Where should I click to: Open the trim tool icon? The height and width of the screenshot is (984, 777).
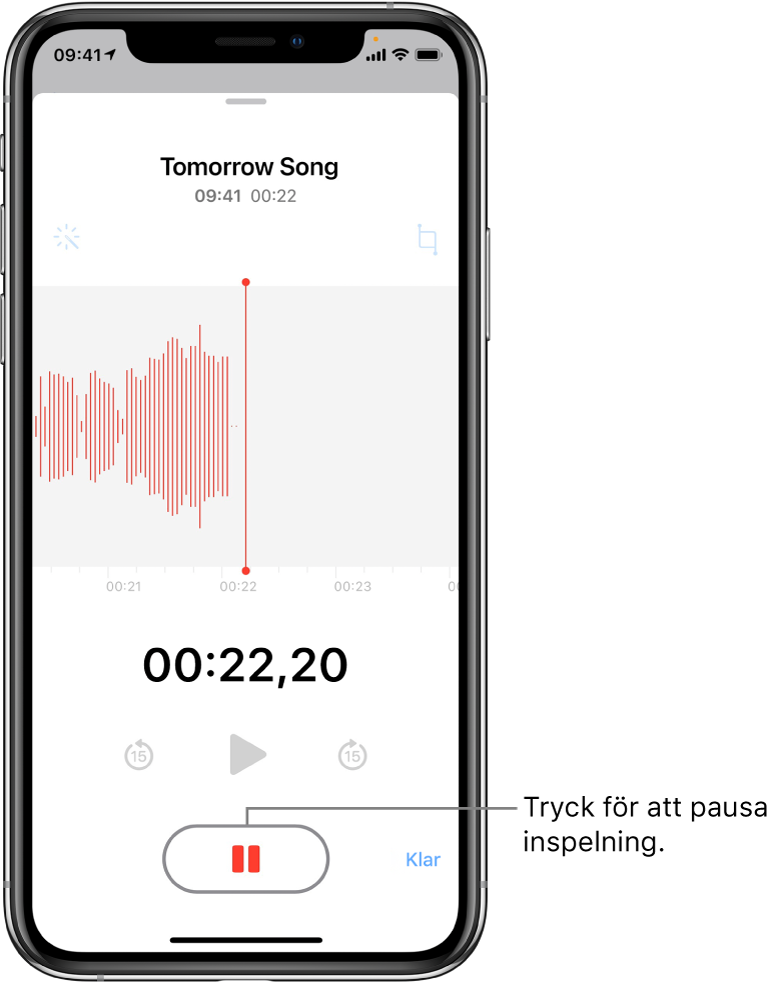[x=428, y=240]
